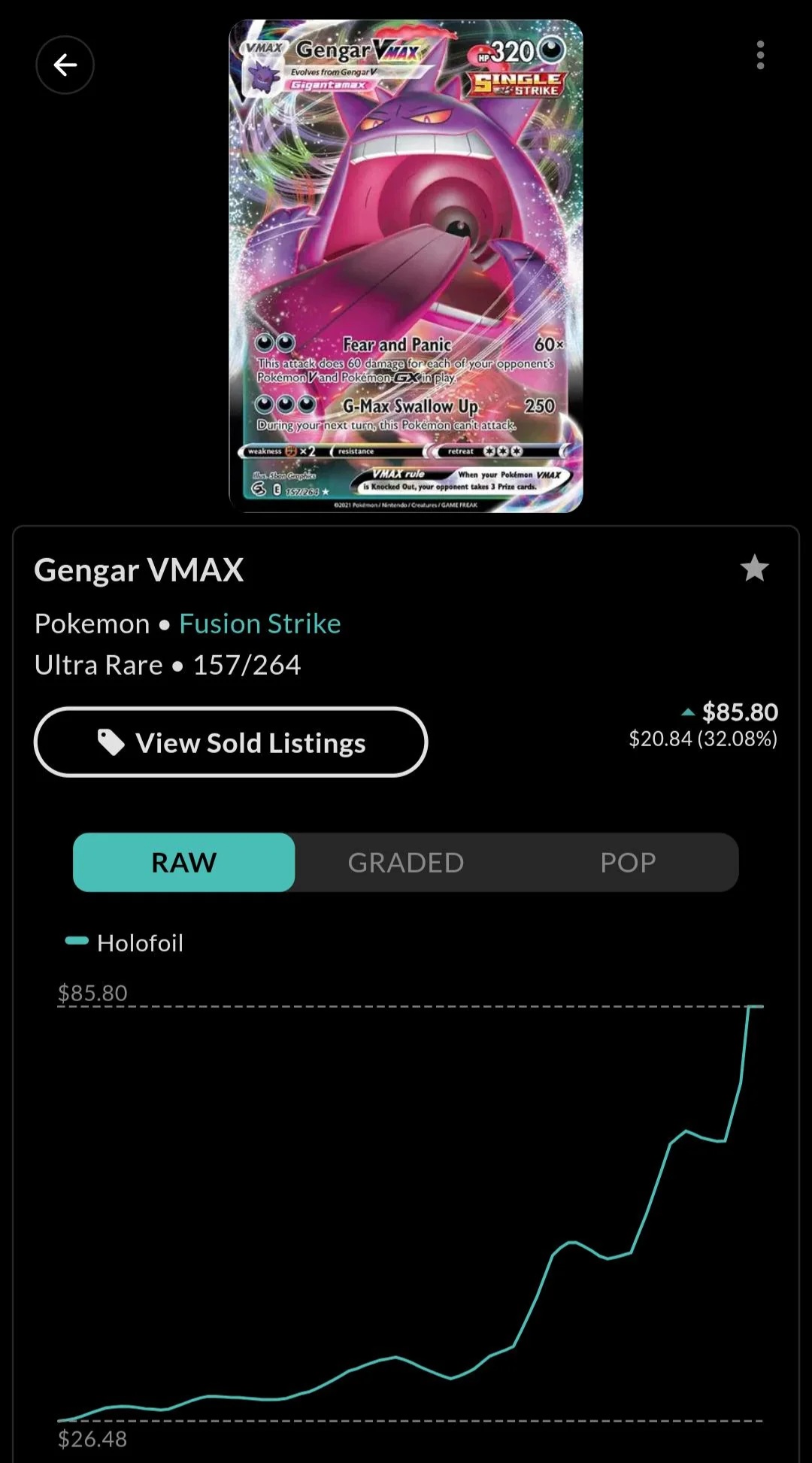The image size is (812, 1463).
Task: Favorite Gengar VMAX with the star
Action: [x=754, y=569]
